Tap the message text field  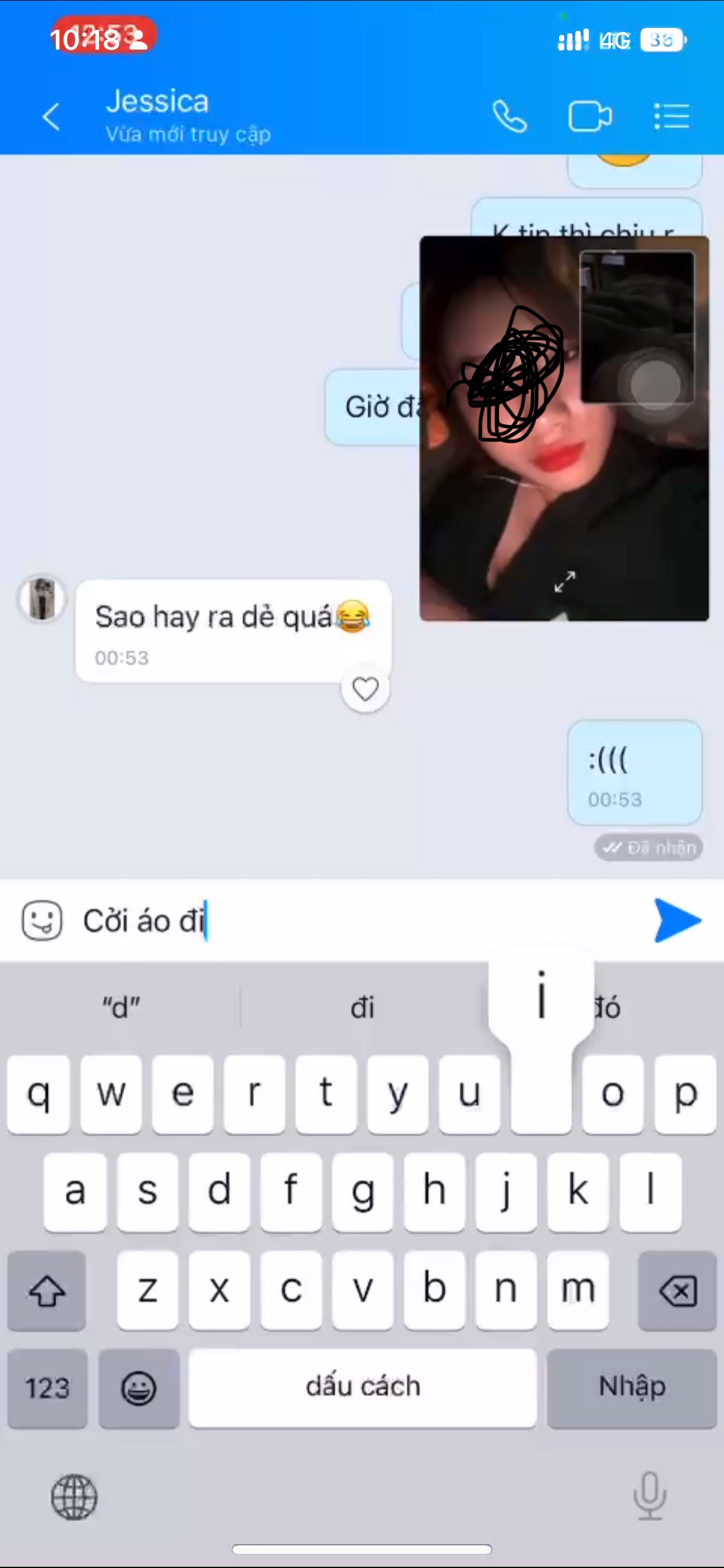pos(365,921)
